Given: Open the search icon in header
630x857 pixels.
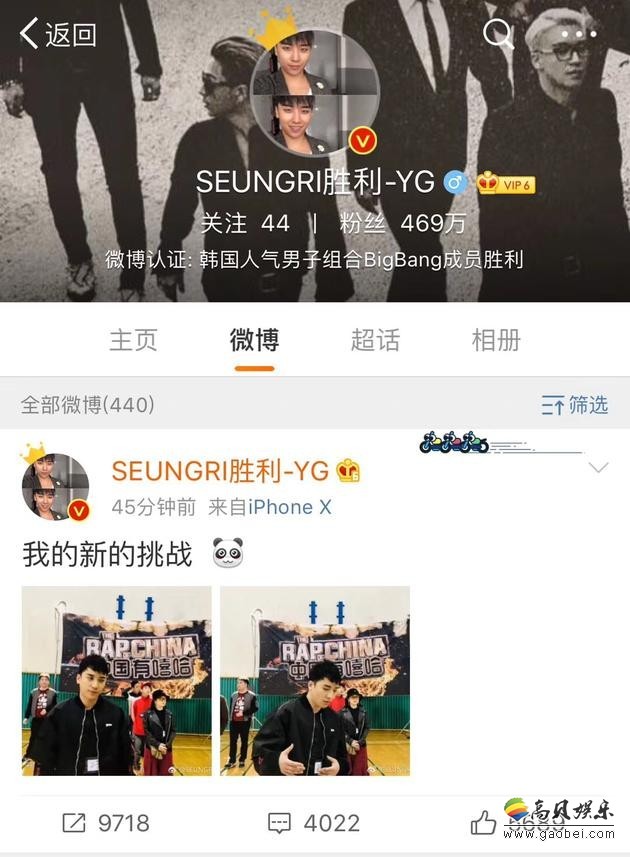Looking at the screenshot, I should click(x=498, y=34).
